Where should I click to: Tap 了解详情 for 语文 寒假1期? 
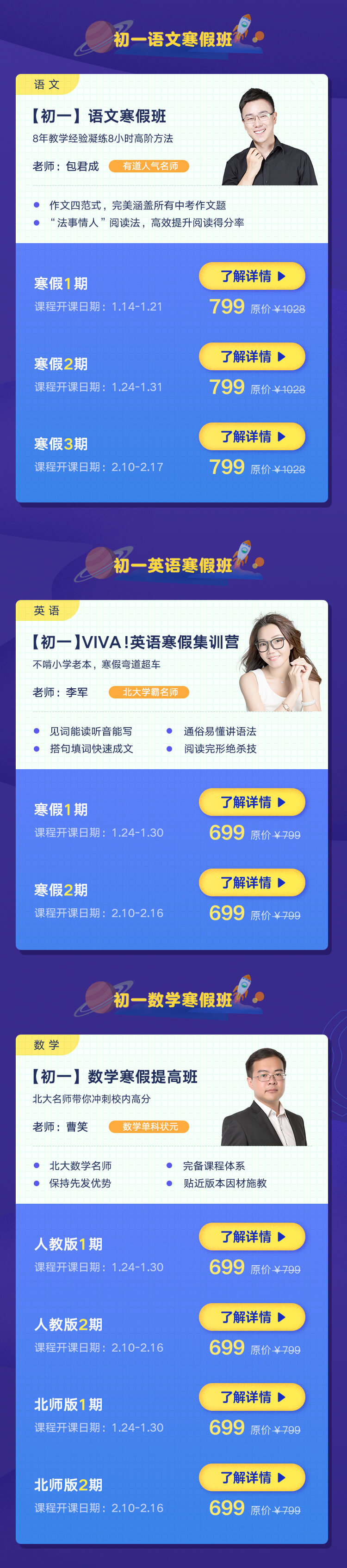pos(251,276)
